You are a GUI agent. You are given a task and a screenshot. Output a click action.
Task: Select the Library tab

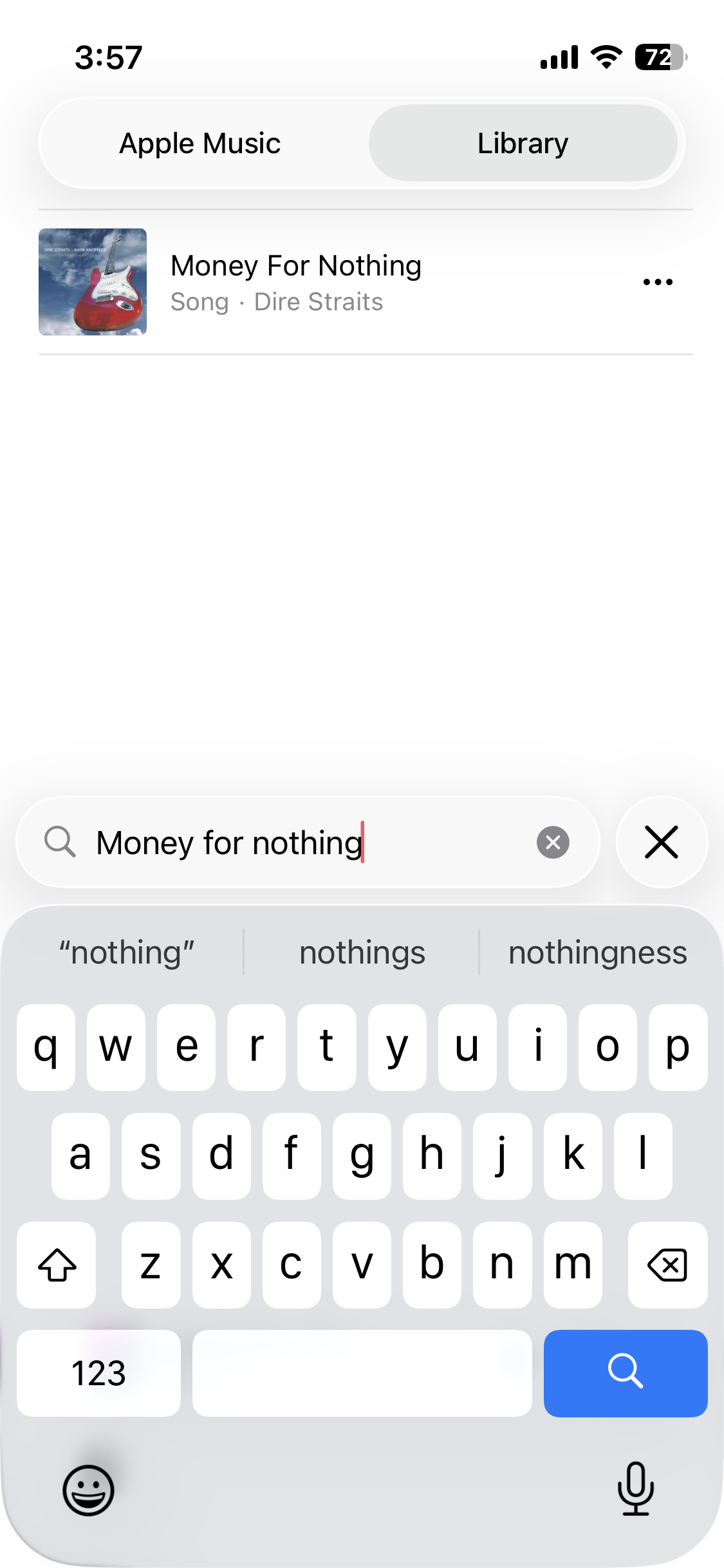[x=523, y=143]
